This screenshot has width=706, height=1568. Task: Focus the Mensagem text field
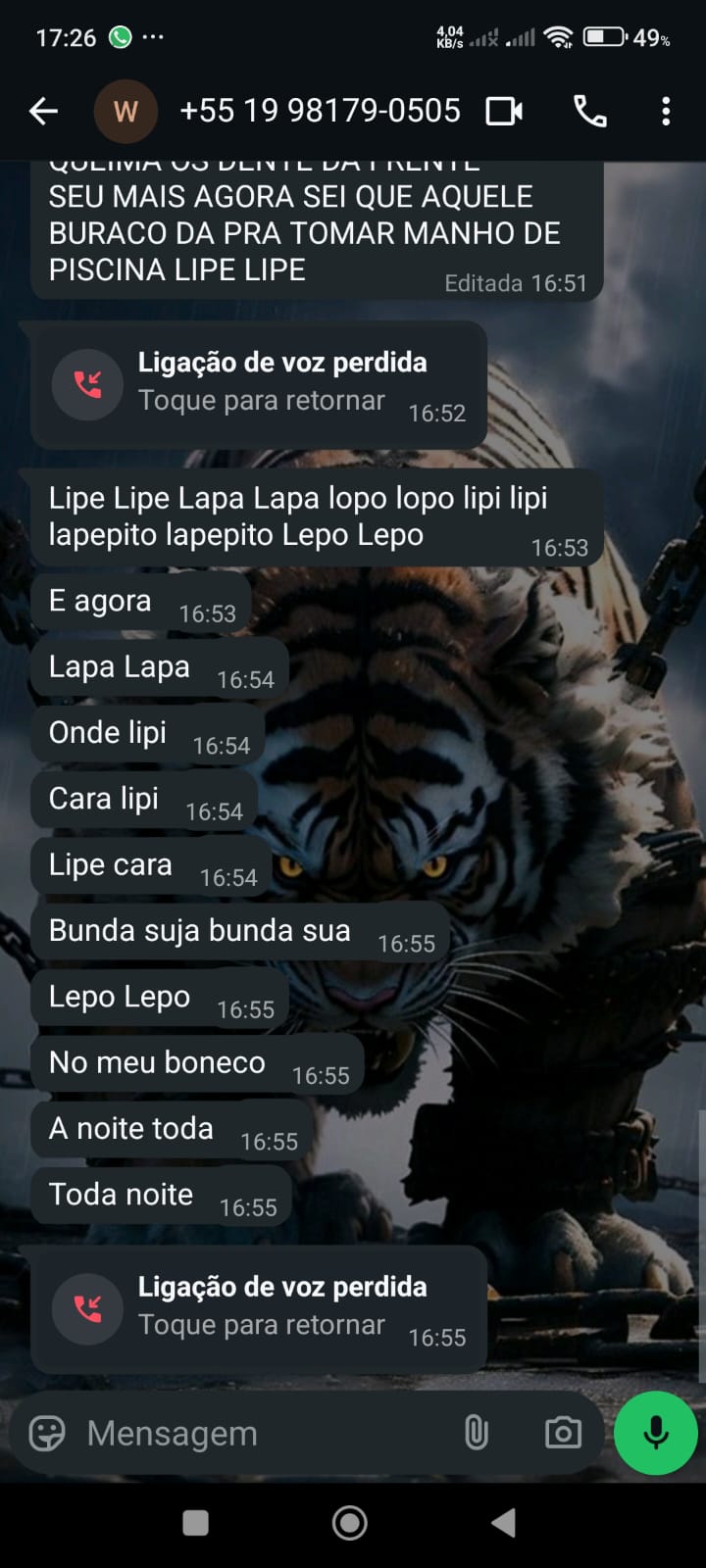255,1434
